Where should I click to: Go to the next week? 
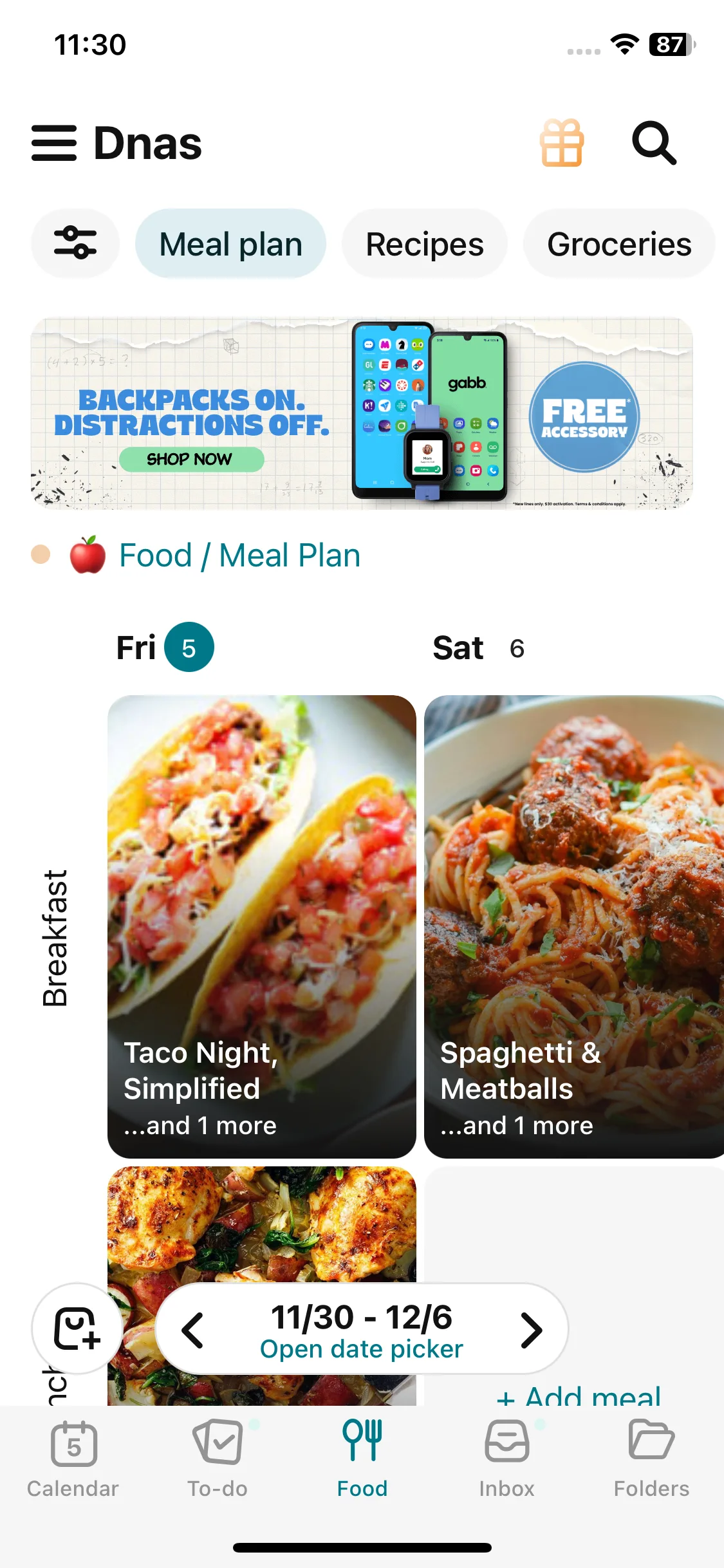coord(531,1330)
